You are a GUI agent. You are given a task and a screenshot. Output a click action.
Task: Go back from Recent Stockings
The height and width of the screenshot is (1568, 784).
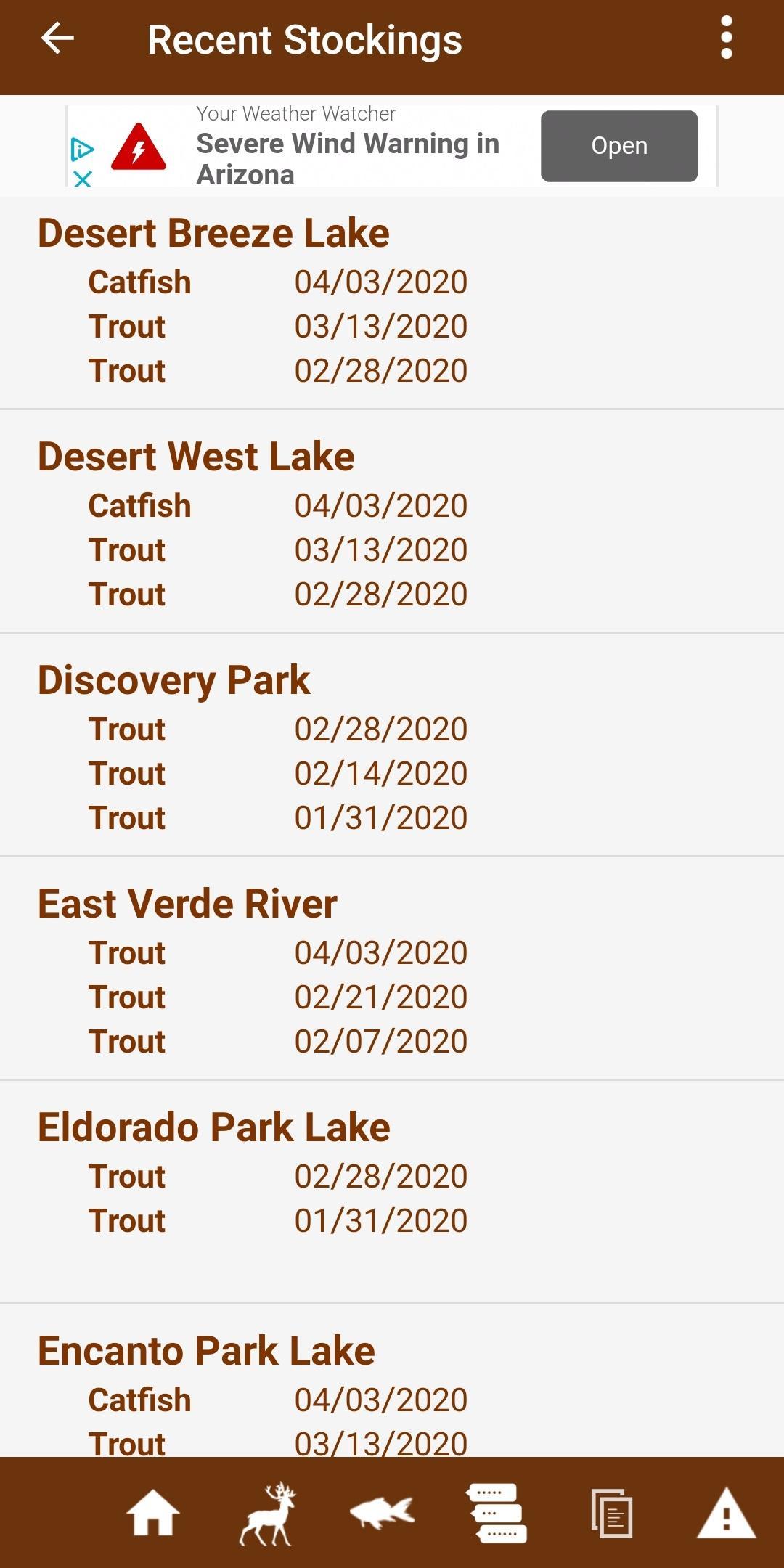coord(58,39)
